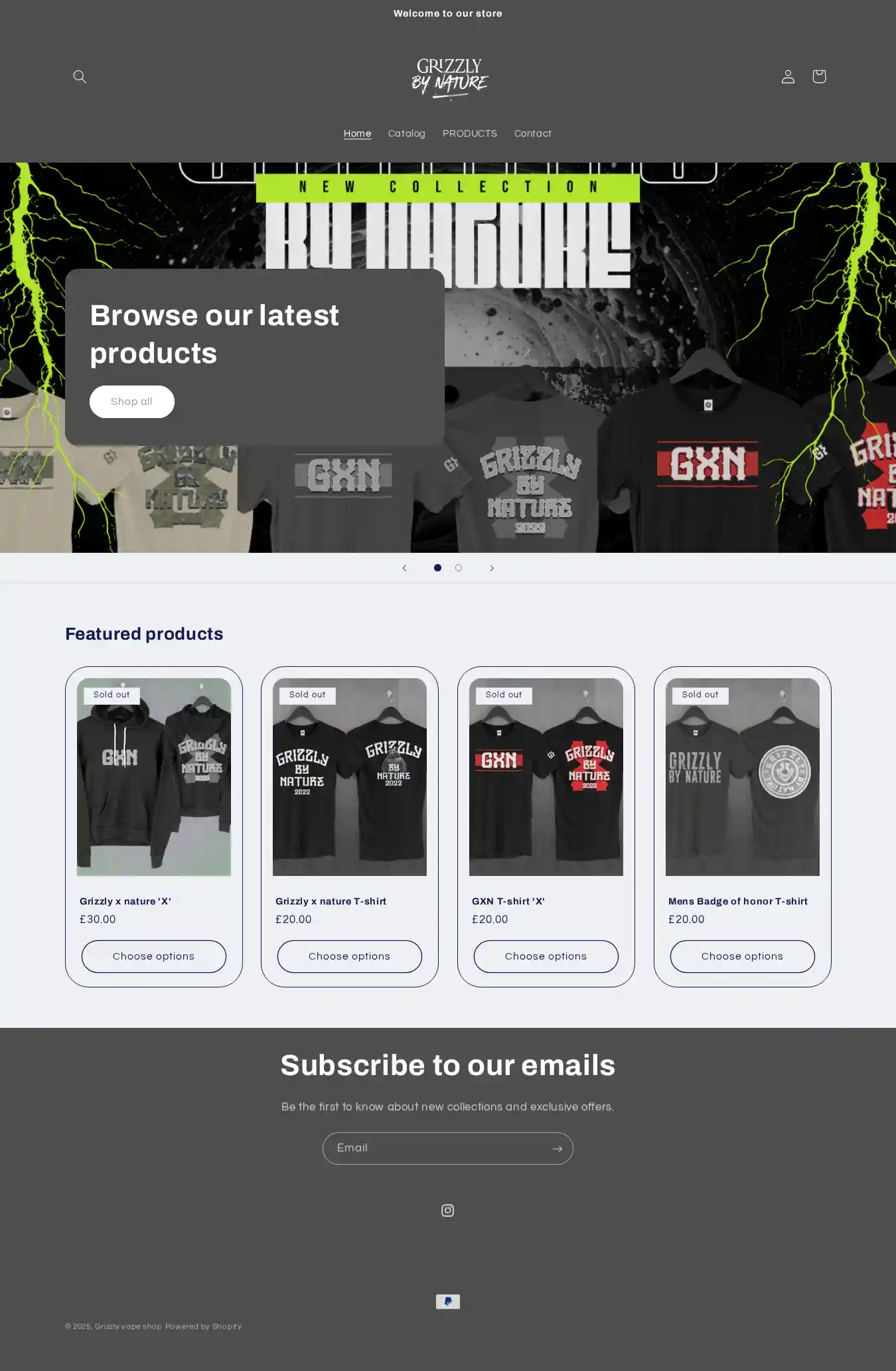Open the search icon
The height and width of the screenshot is (1371, 896).
tap(80, 77)
